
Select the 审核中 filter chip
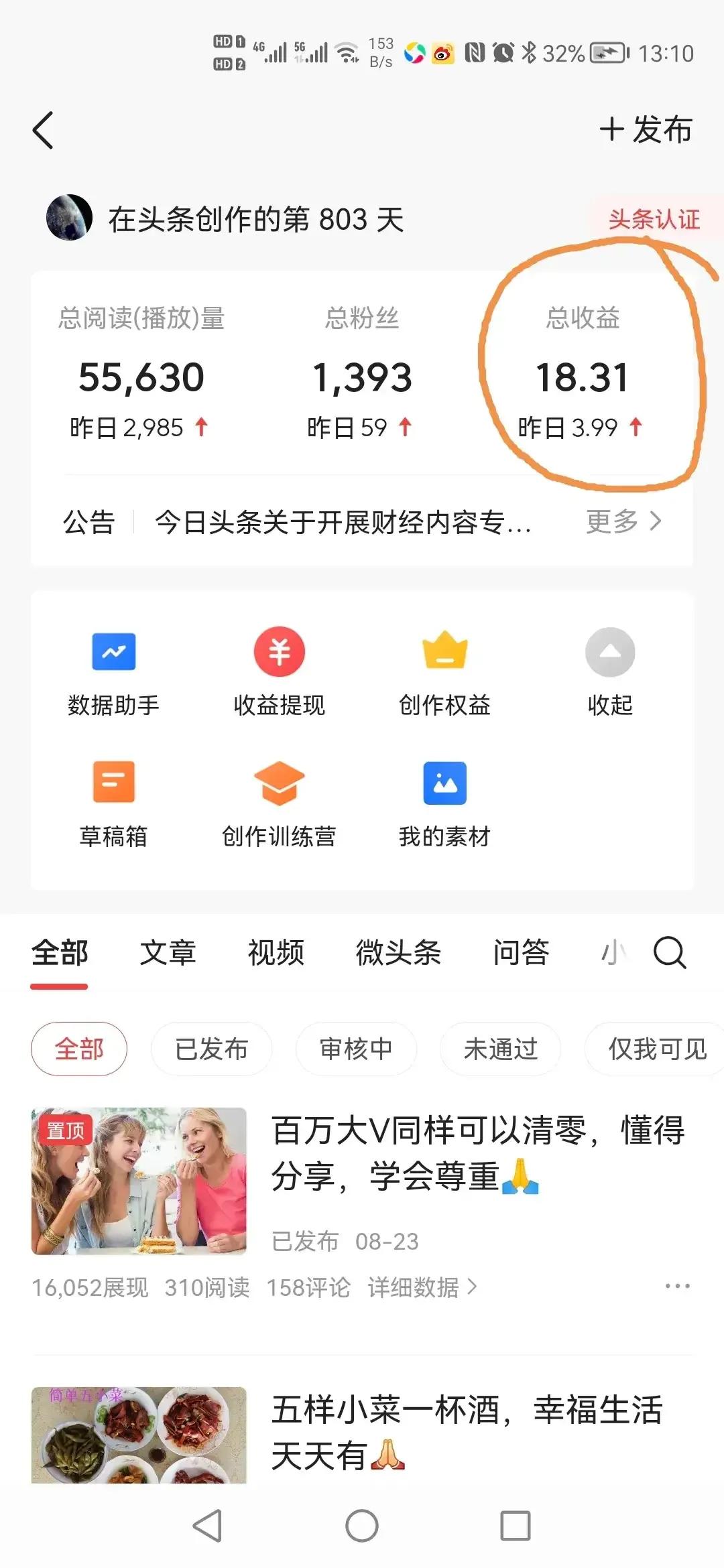click(356, 1049)
